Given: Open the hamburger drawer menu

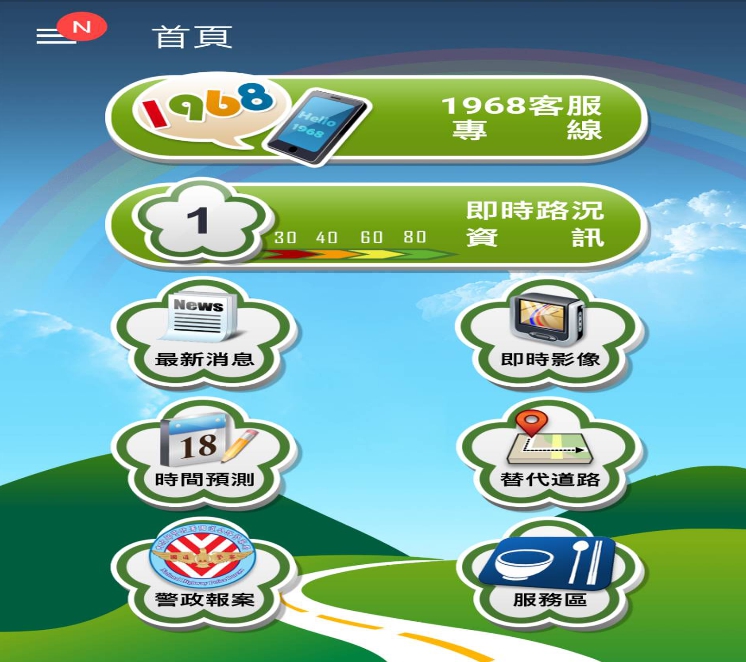Looking at the screenshot, I should [55, 36].
